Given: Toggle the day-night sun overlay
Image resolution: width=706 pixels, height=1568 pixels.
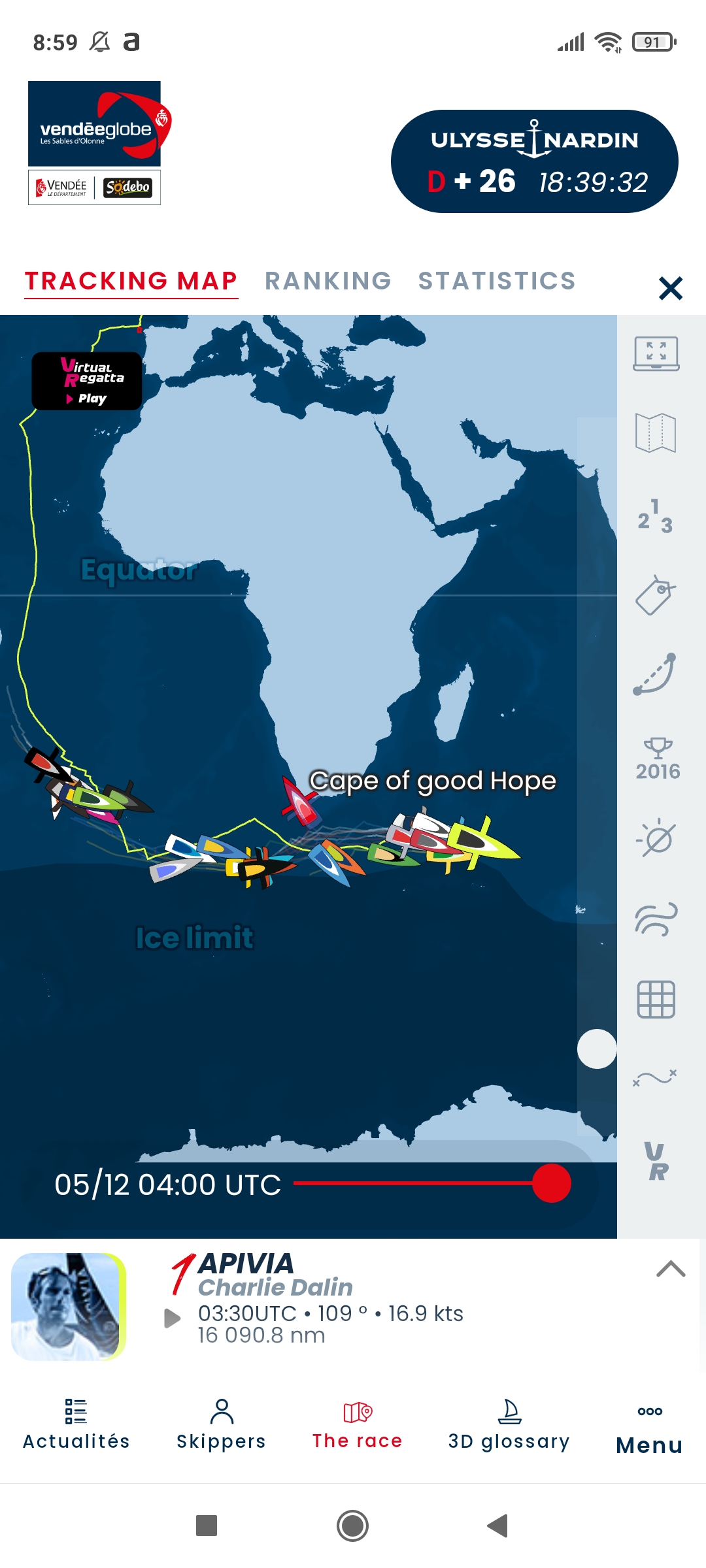Looking at the screenshot, I should (x=656, y=838).
